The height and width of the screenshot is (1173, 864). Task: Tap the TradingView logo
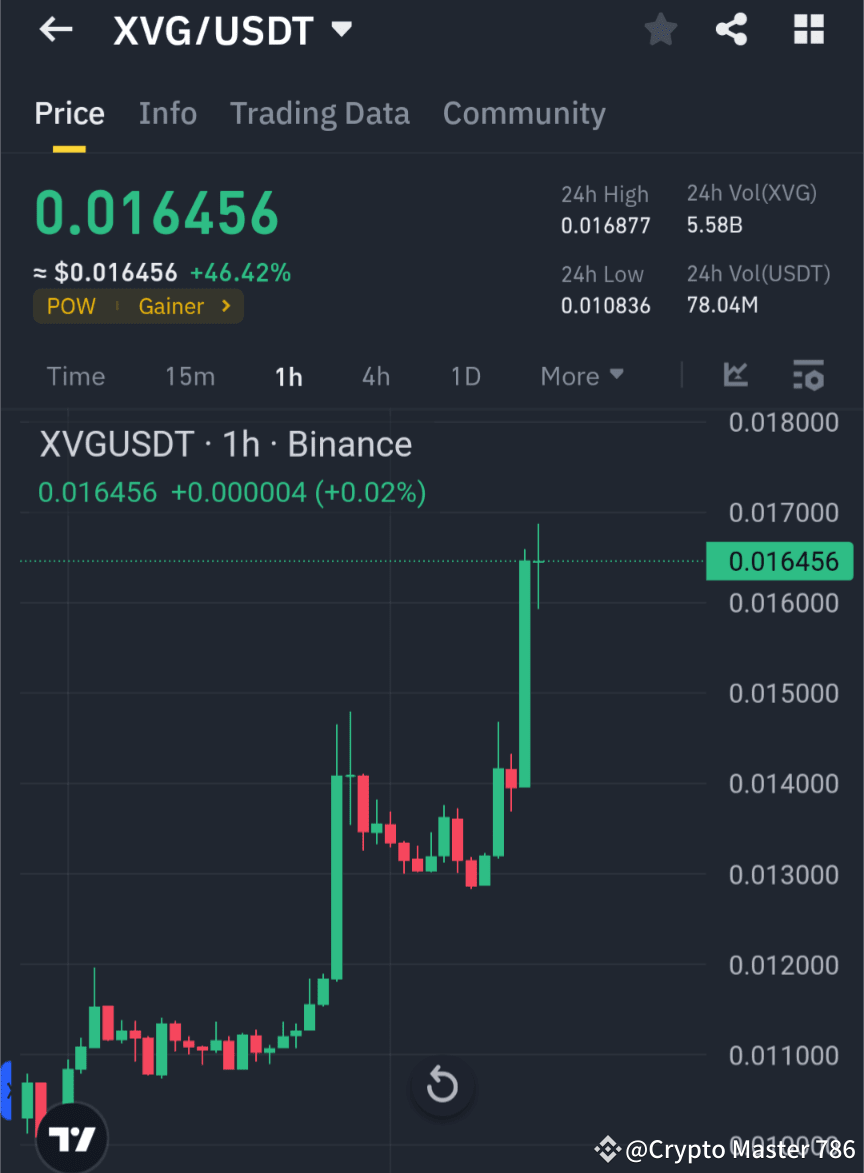(x=70, y=1136)
